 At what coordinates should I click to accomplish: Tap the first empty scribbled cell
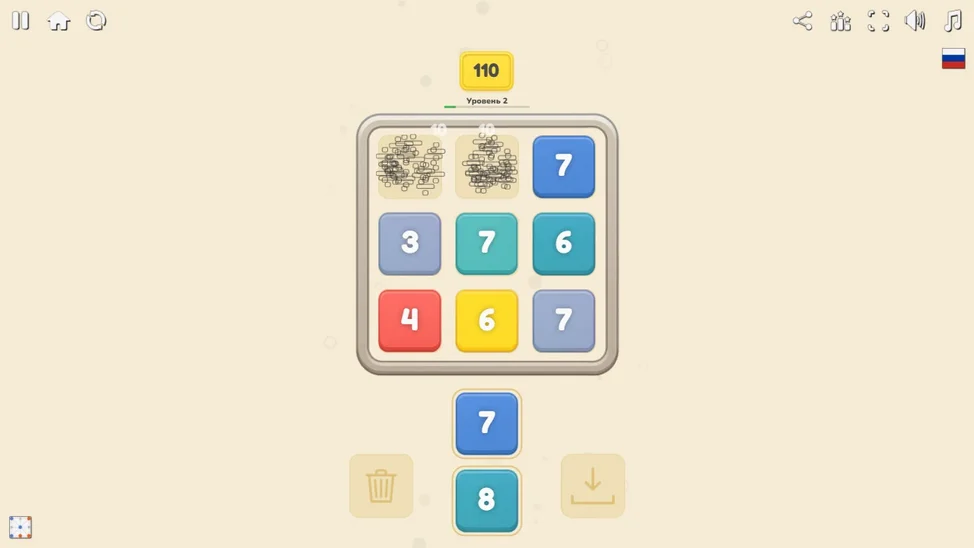410,166
